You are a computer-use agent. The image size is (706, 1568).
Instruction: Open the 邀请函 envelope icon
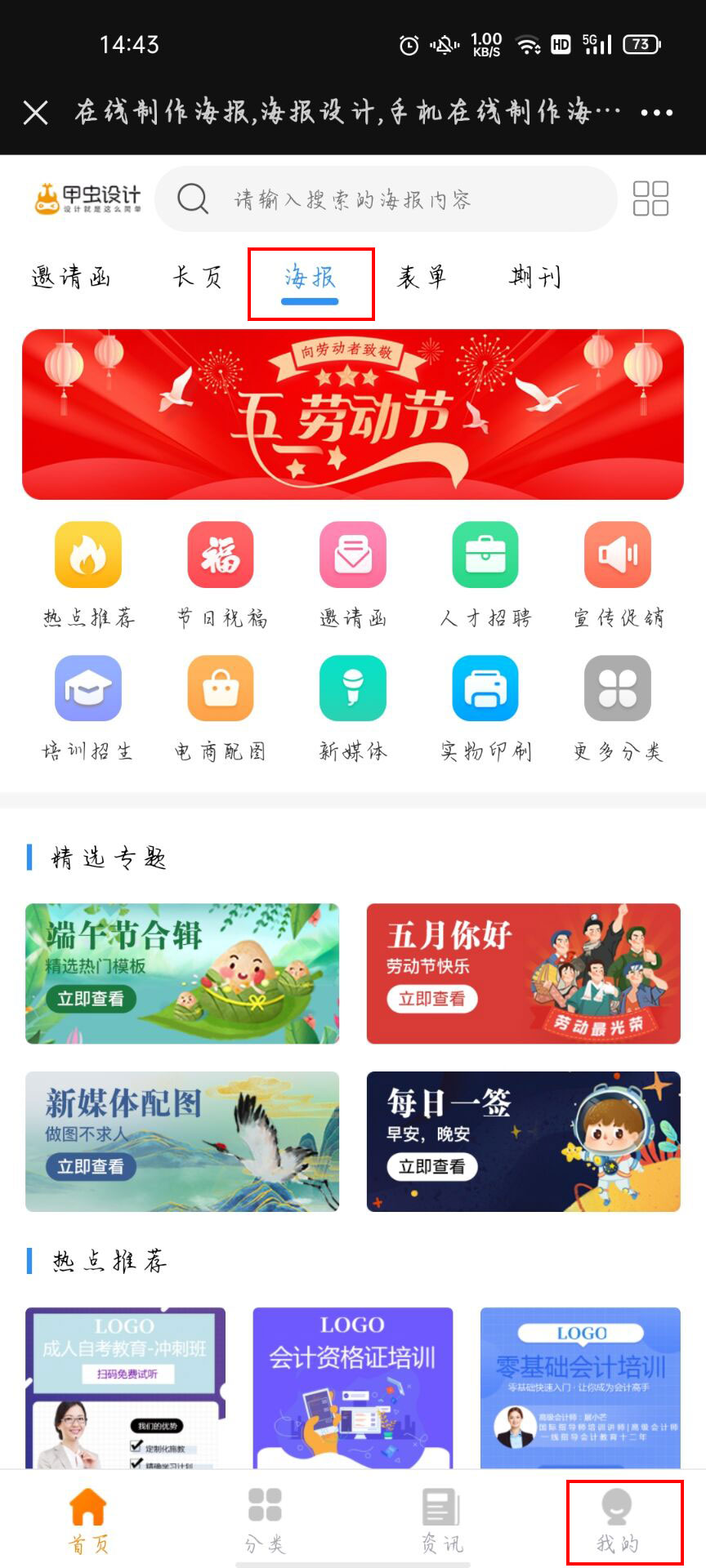click(x=352, y=555)
